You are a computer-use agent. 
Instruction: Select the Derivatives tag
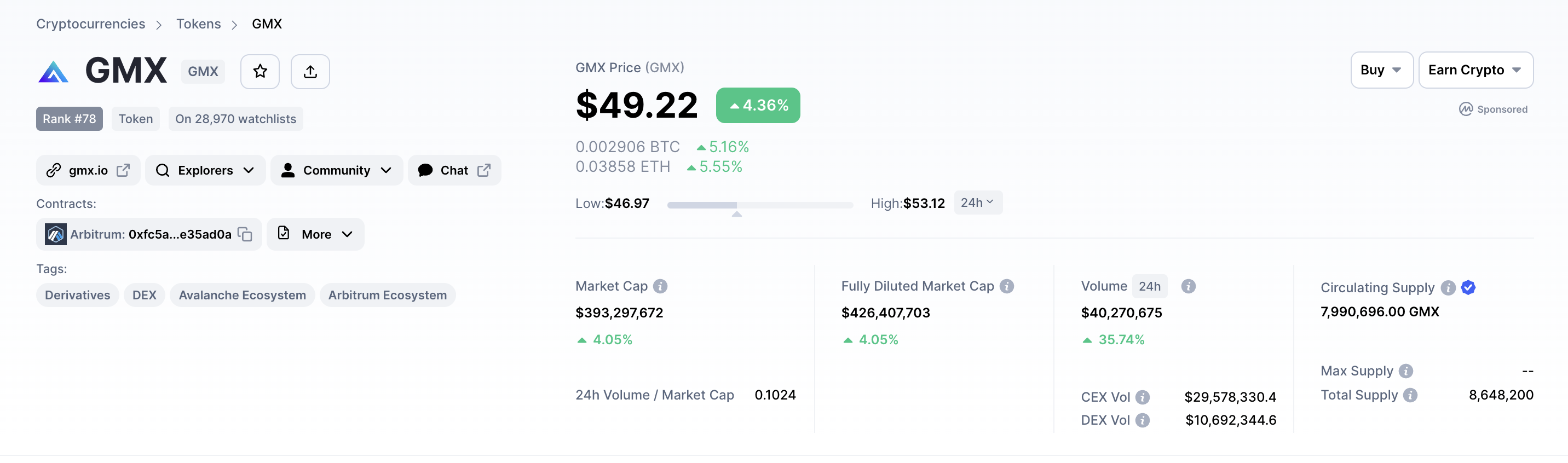[77, 295]
